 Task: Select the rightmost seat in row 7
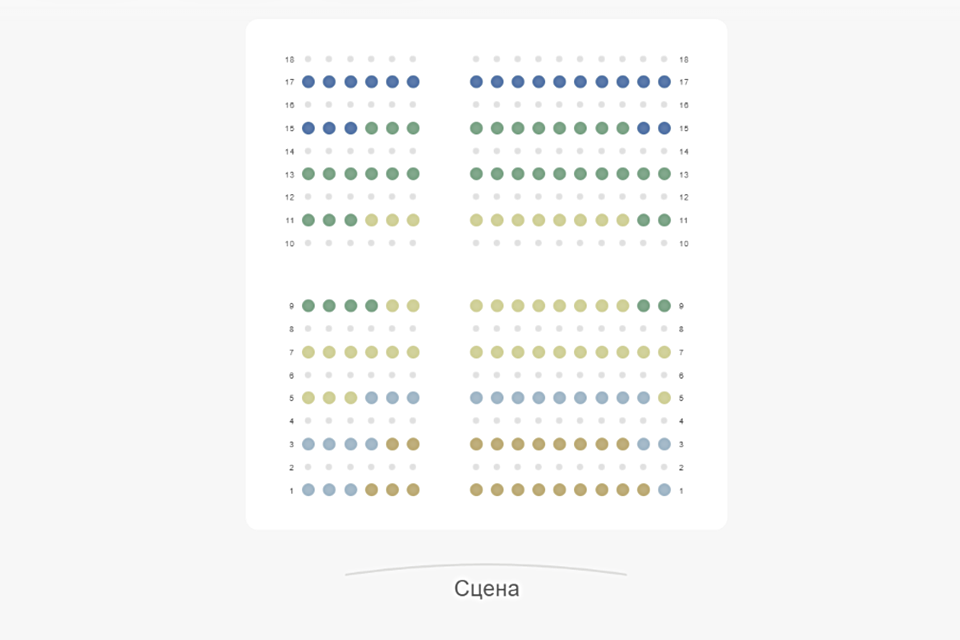point(664,352)
